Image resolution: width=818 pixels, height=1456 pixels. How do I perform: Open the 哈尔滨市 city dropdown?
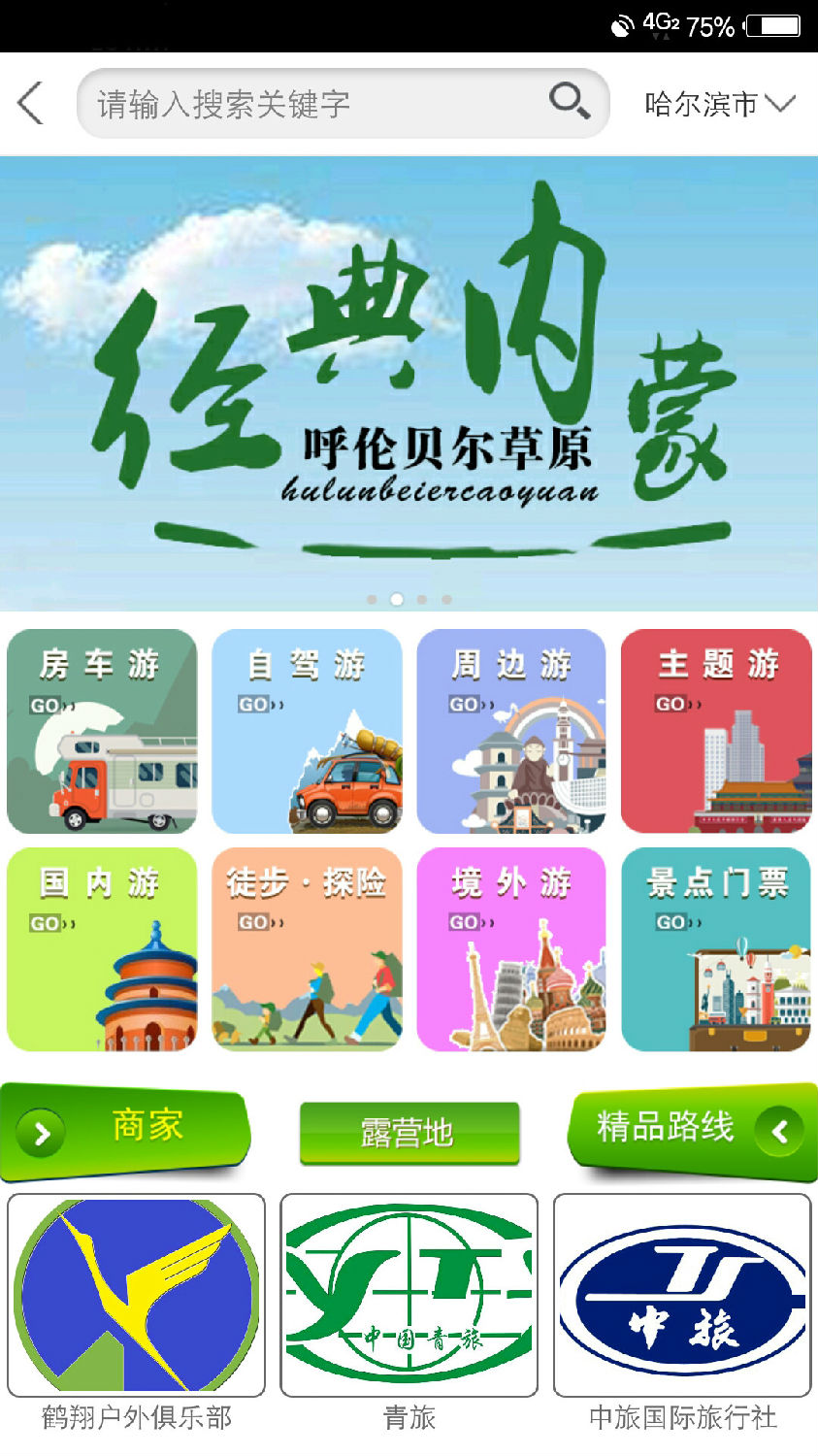click(x=719, y=104)
